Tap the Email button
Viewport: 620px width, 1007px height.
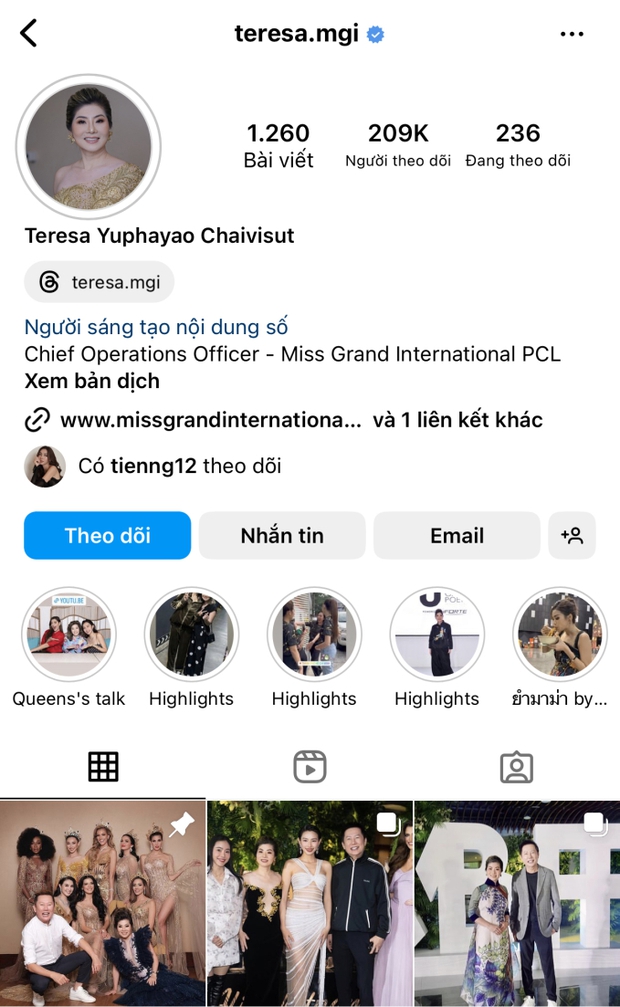[x=457, y=536]
